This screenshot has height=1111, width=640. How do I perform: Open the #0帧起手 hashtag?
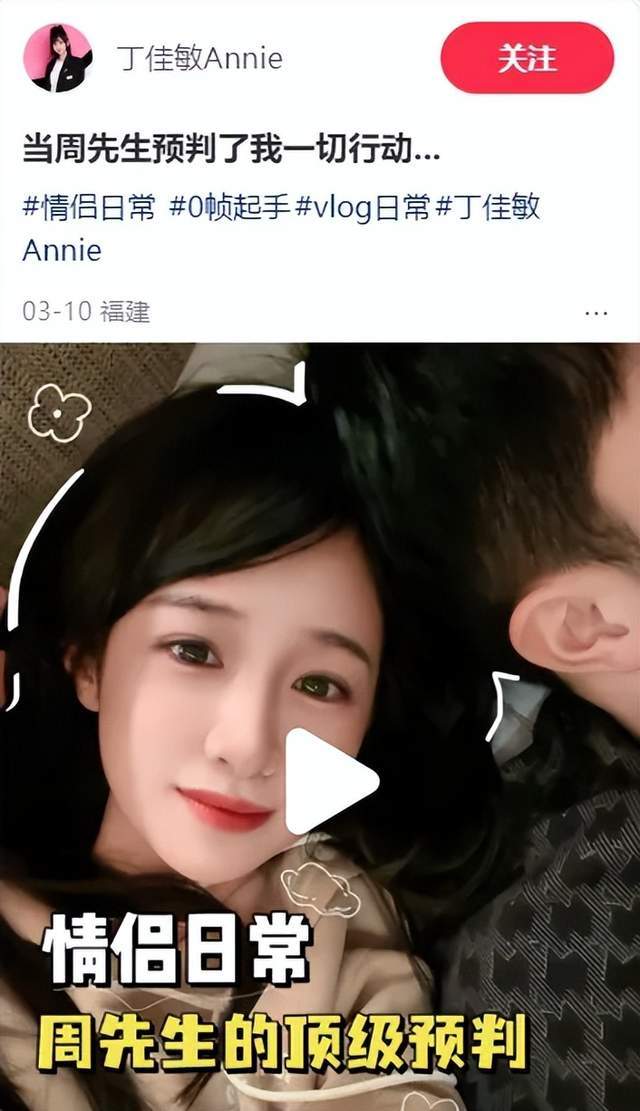[x=230, y=207]
